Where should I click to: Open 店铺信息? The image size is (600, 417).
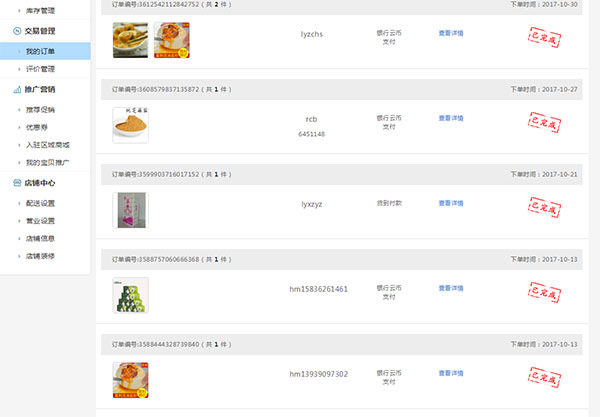[x=40, y=238]
